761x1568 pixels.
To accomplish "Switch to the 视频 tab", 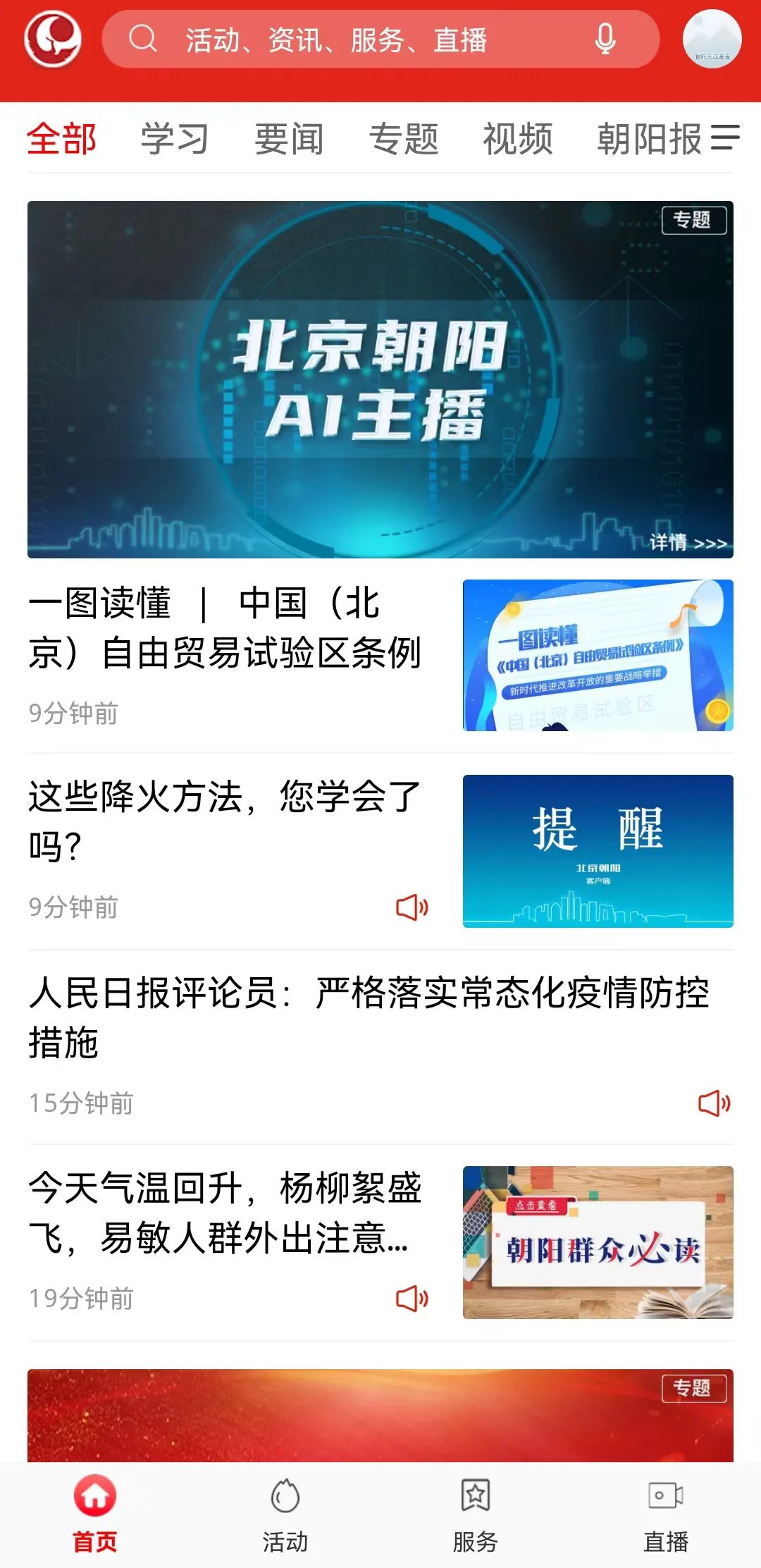I will [x=517, y=138].
